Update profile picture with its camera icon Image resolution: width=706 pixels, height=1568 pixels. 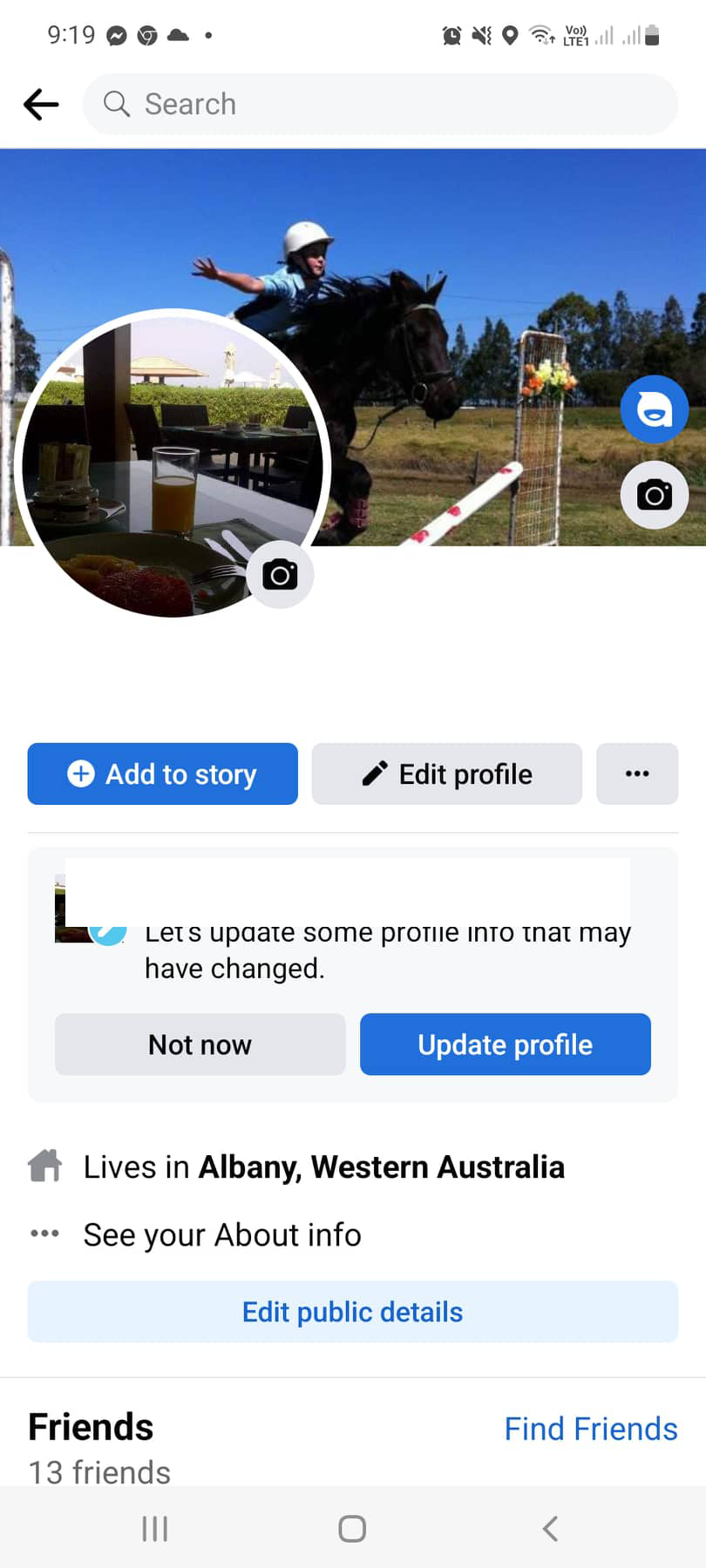click(x=280, y=575)
